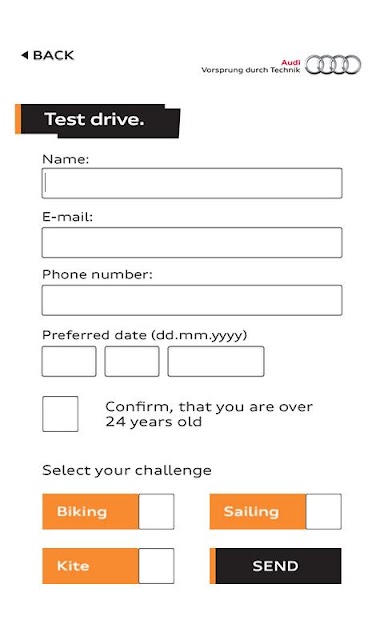384x640 pixels.
Task: Submit the form with SEND
Action: tap(275, 566)
